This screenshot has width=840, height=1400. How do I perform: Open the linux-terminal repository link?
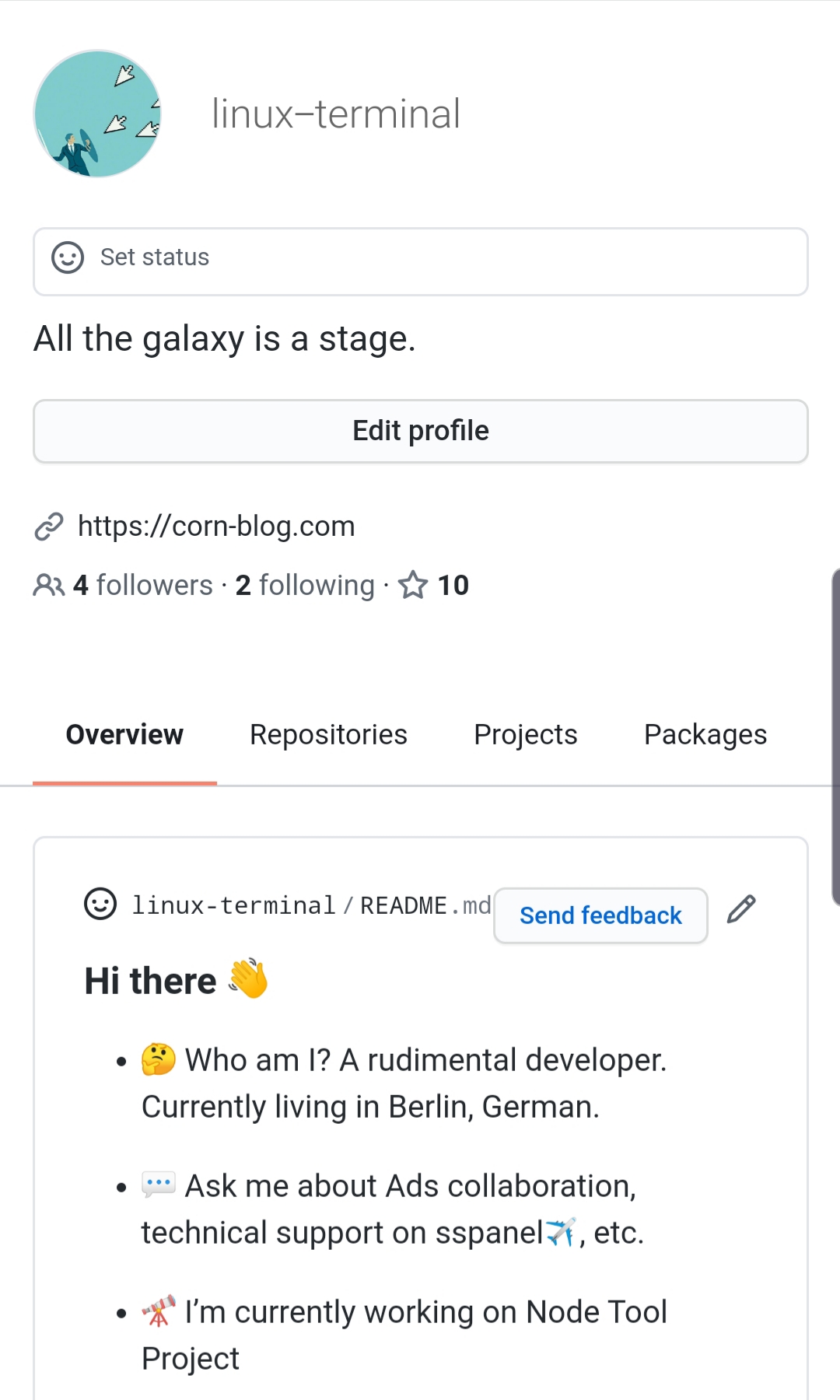(x=233, y=905)
